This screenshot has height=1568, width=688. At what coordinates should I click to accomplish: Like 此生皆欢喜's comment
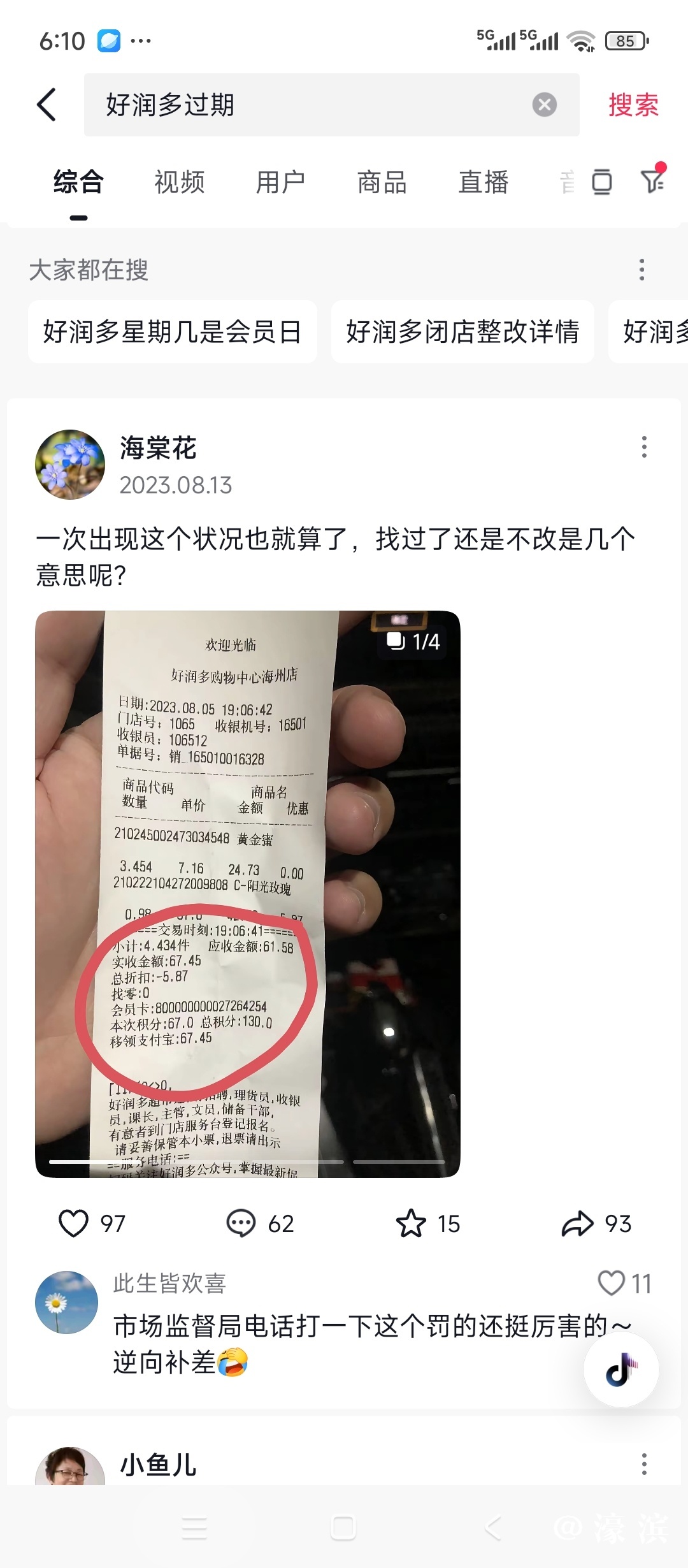coord(612,1283)
